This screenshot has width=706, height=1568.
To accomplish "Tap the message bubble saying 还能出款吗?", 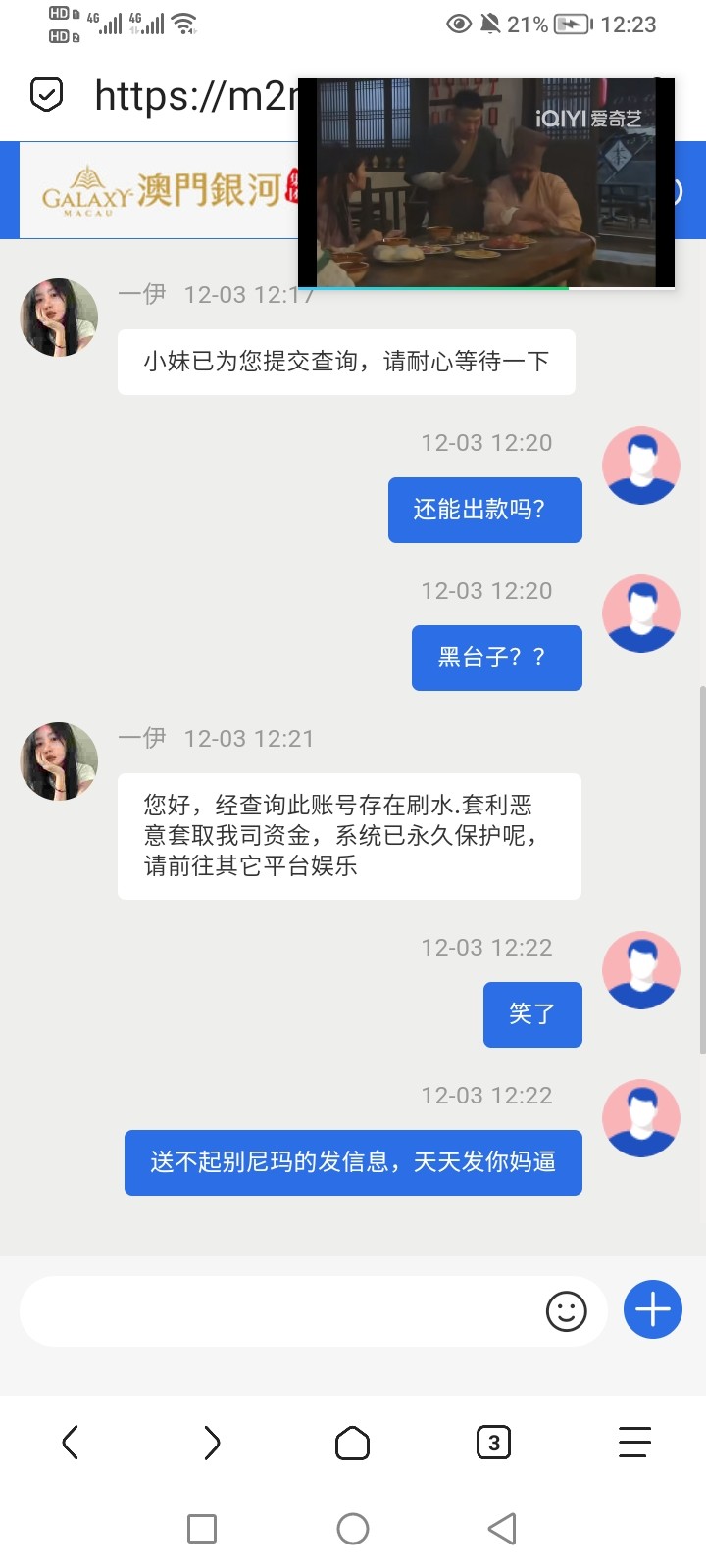I will pyautogui.click(x=484, y=510).
